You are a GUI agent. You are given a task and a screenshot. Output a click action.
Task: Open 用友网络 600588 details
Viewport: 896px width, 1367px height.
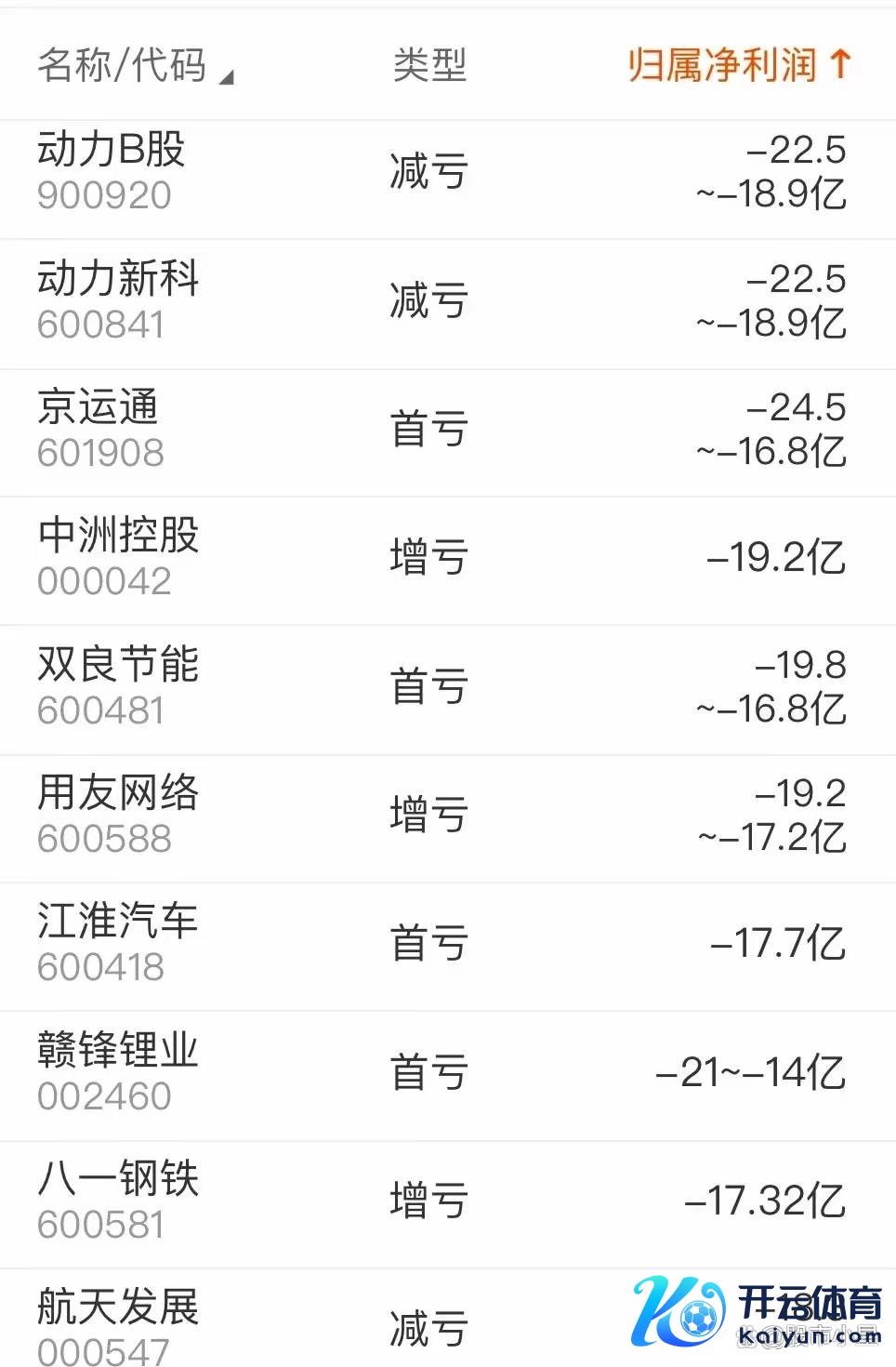click(118, 815)
